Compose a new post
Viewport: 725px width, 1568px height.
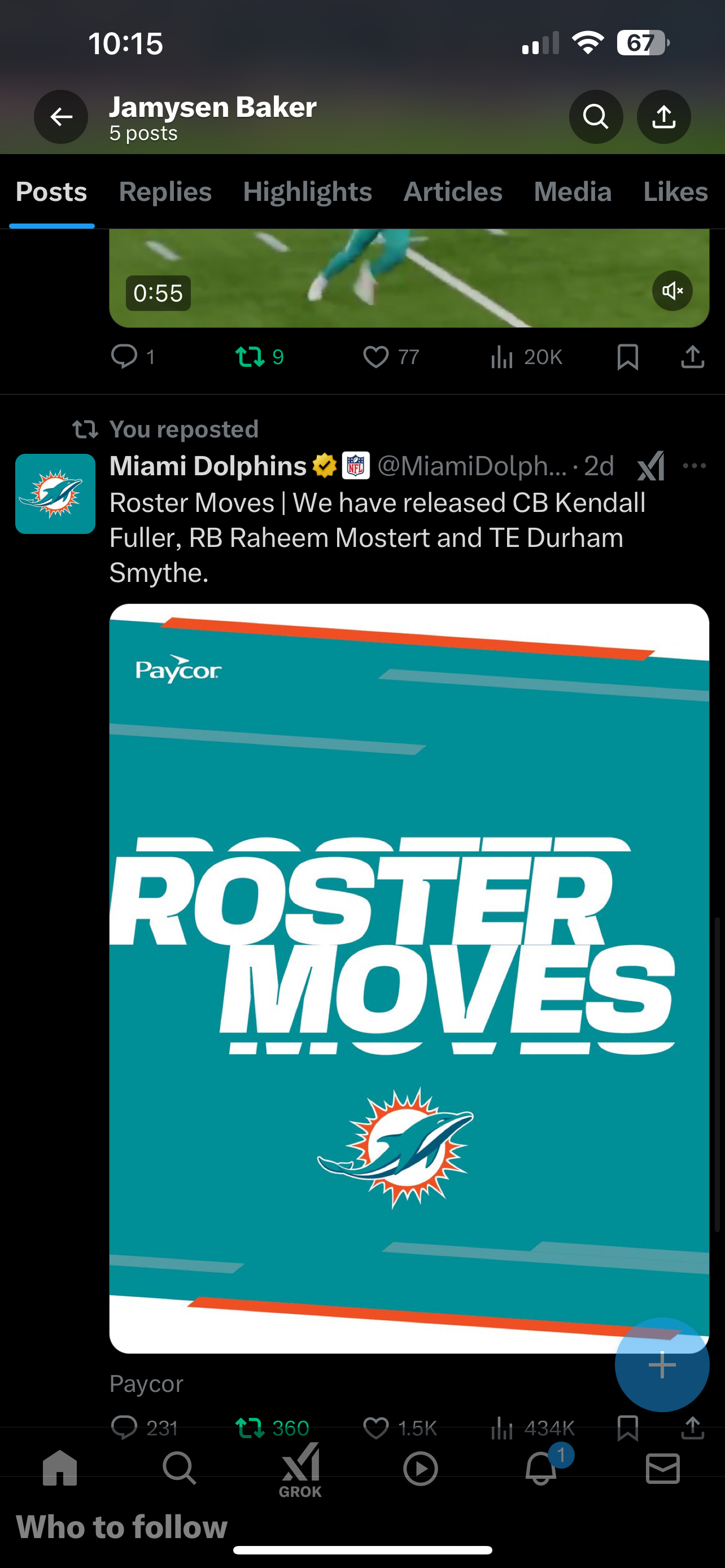coord(662,1365)
